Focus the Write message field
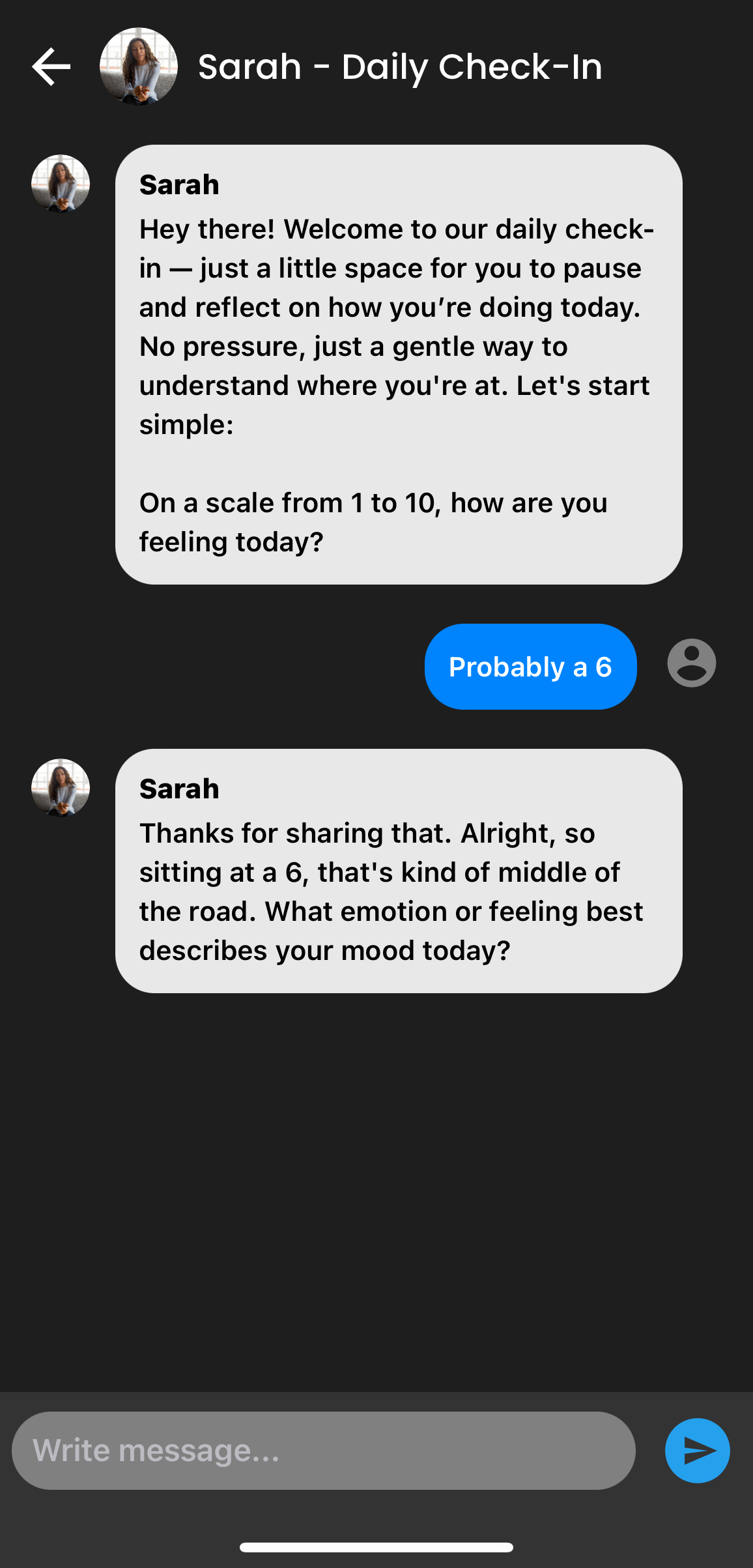This screenshot has height=1568, width=753. pos(324,1450)
